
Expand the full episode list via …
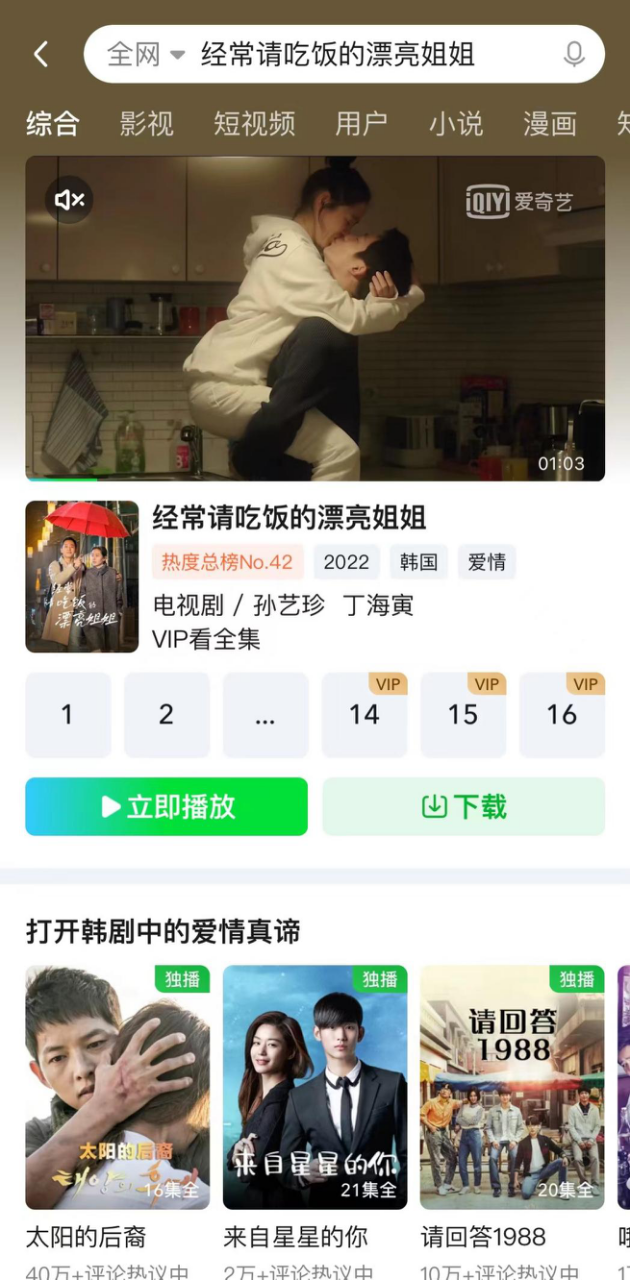tap(265, 714)
